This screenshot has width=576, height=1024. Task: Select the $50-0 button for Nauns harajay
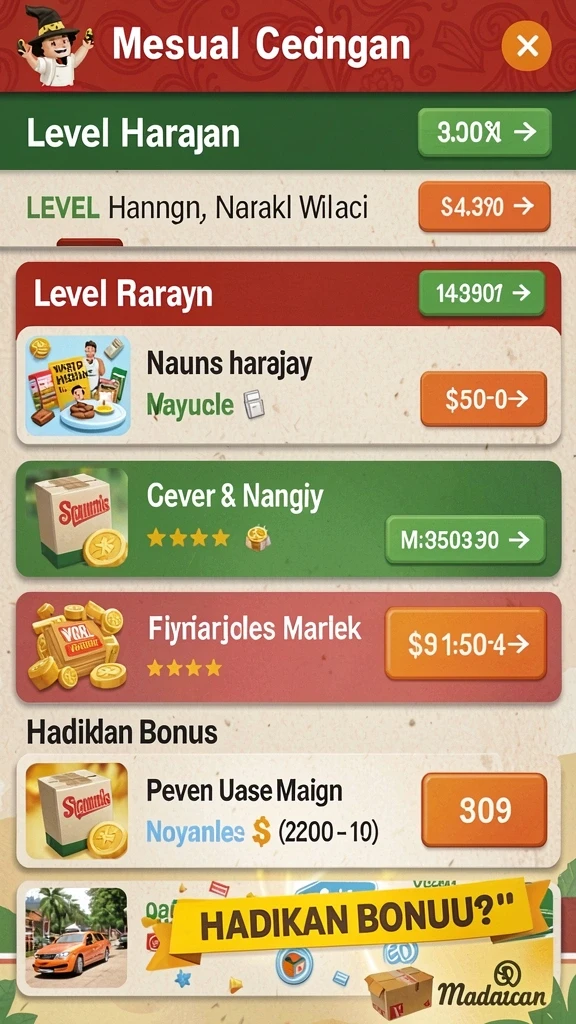coord(484,399)
